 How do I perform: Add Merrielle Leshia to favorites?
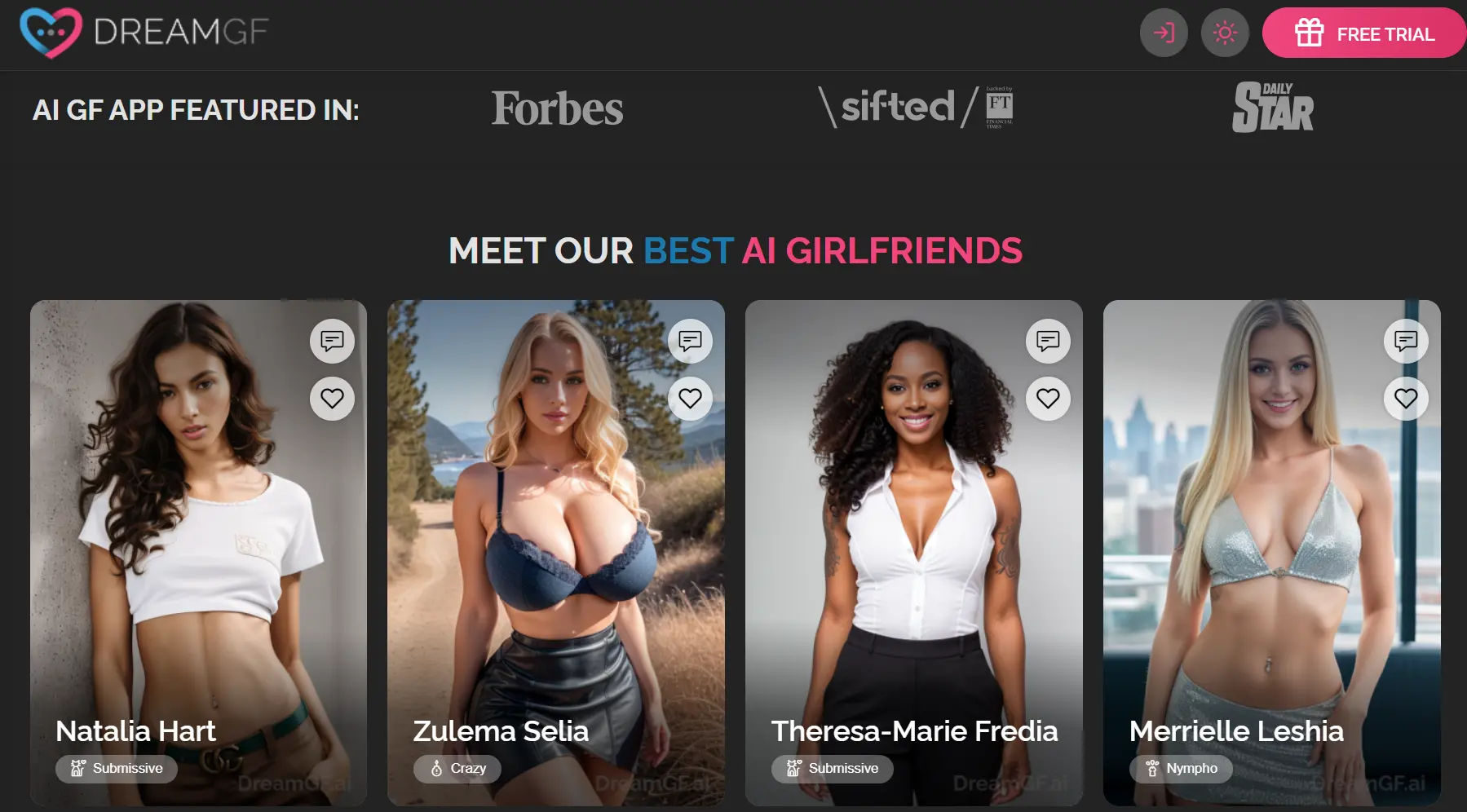(1406, 399)
